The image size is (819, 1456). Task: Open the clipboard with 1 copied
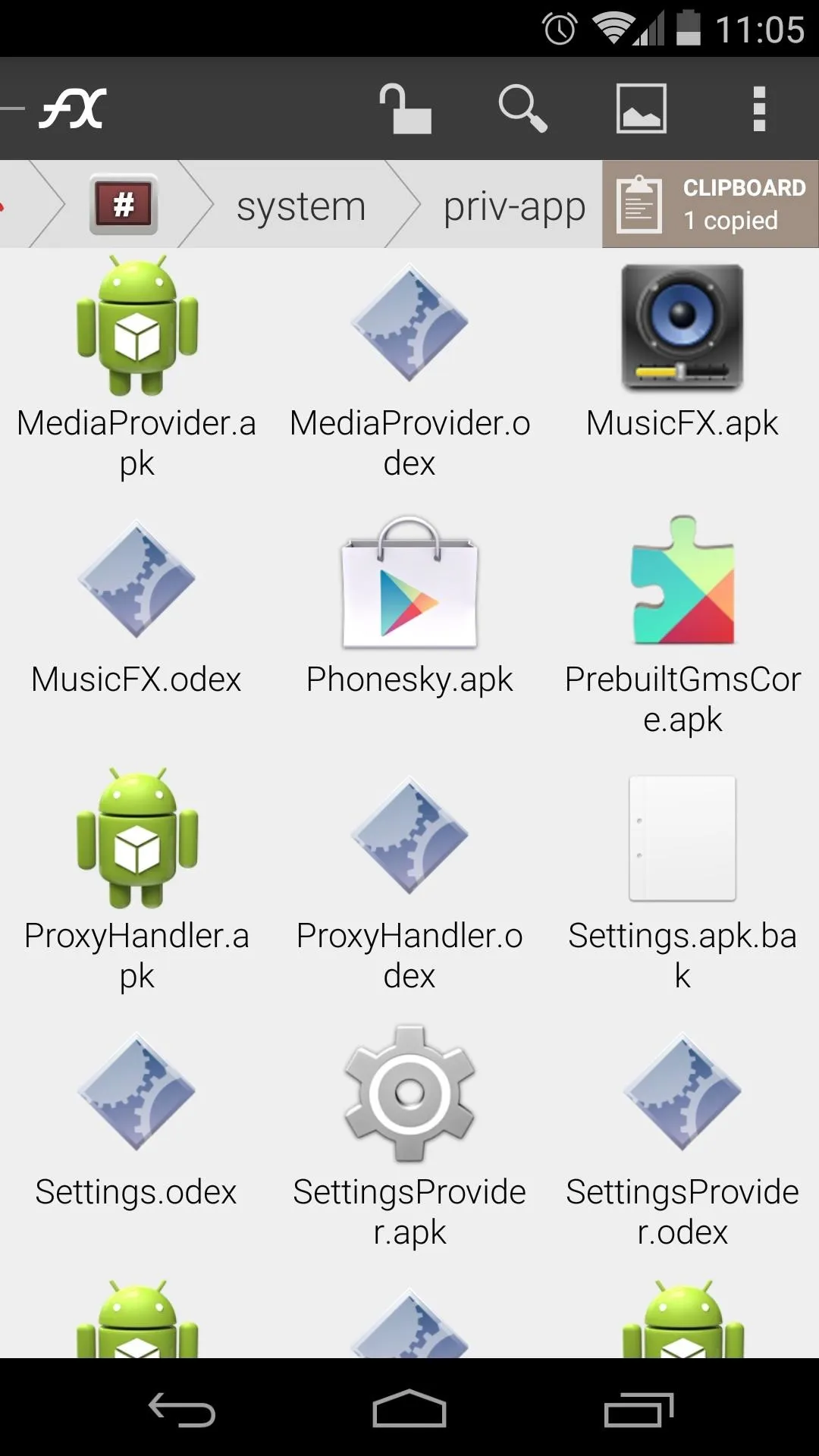pyautogui.click(x=711, y=204)
